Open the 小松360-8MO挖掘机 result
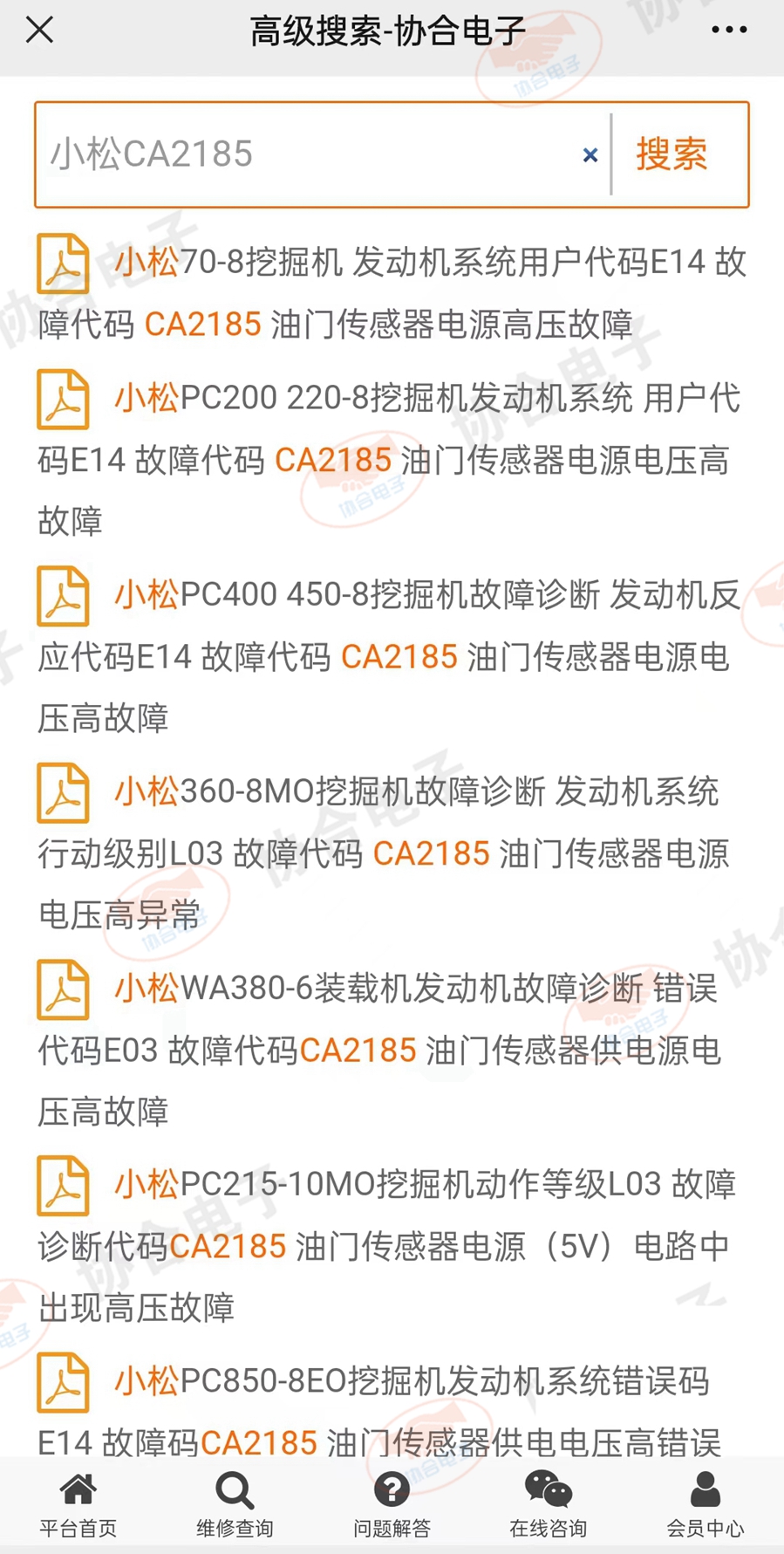 [392, 853]
